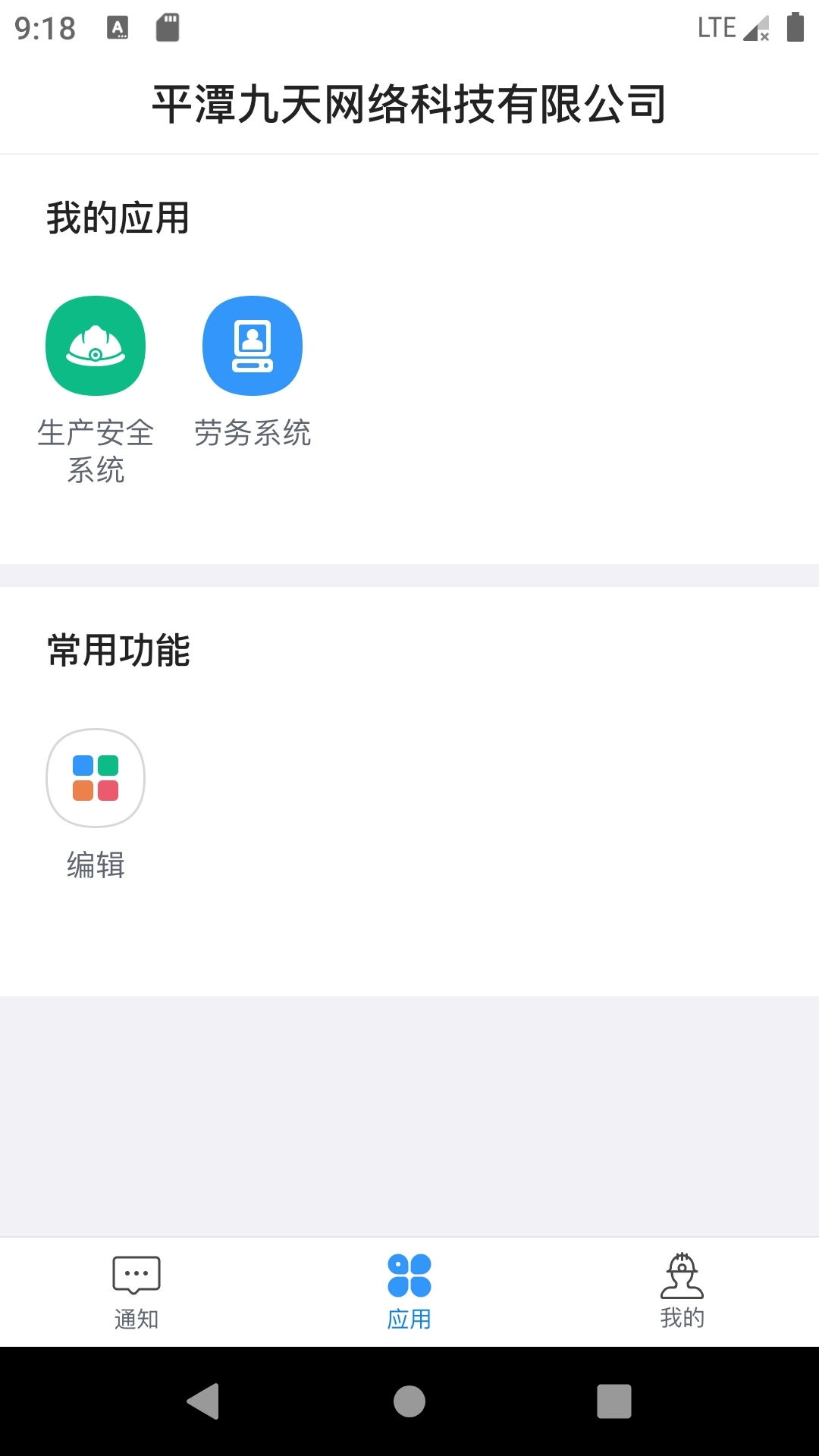Click the blue ID-card style icon
This screenshot has width=819, height=1456.
(253, 345)
